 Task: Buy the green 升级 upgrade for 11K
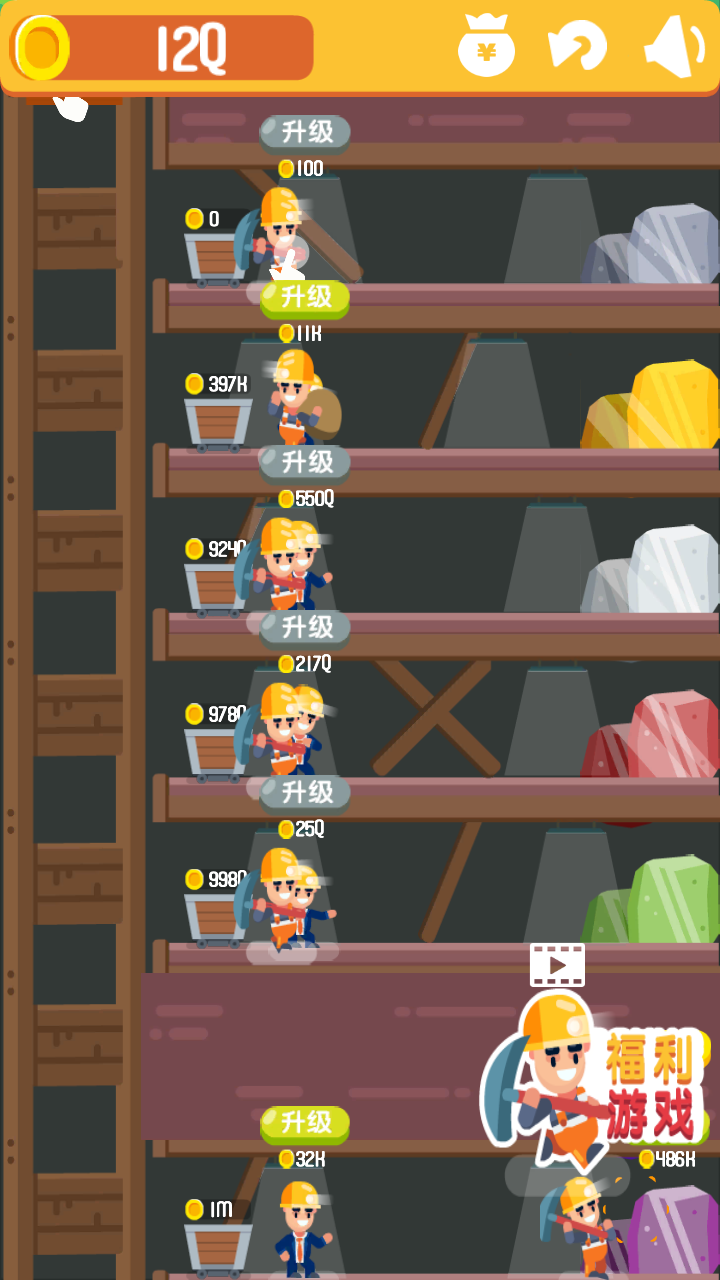305,297
